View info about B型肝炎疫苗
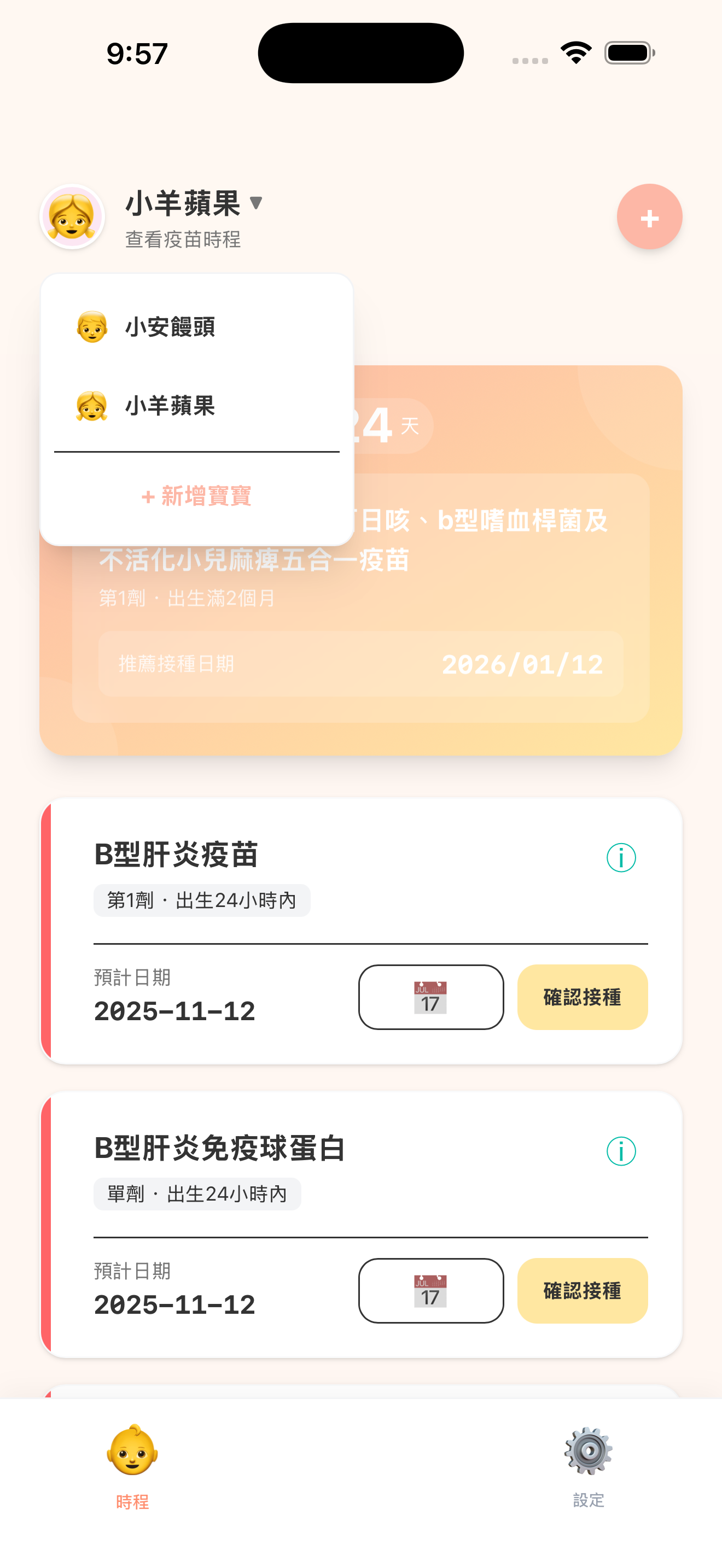The height and width of the screenshot is (1568, 722). pyautogui.click(x=620, y=858)
